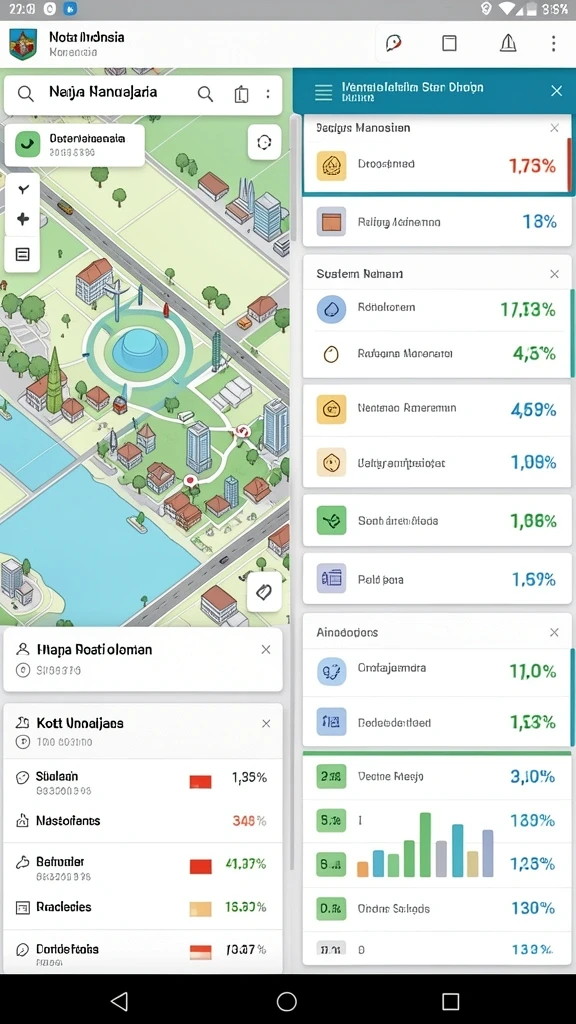Recenter the map with the location target button

[264, 142]
